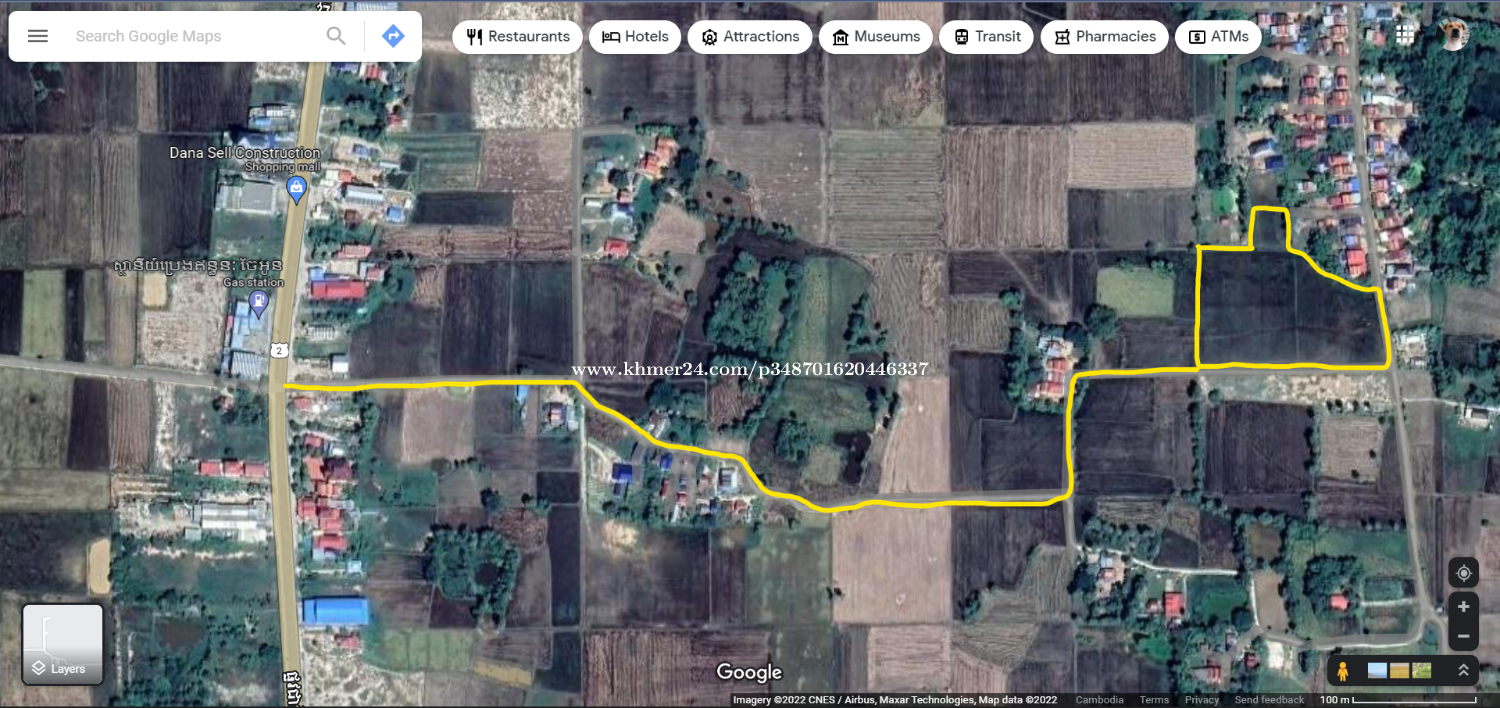1500x708 pixels.
Task: Show ATMs on the map
Action: pyautogui.click(x=1218, y=37)
